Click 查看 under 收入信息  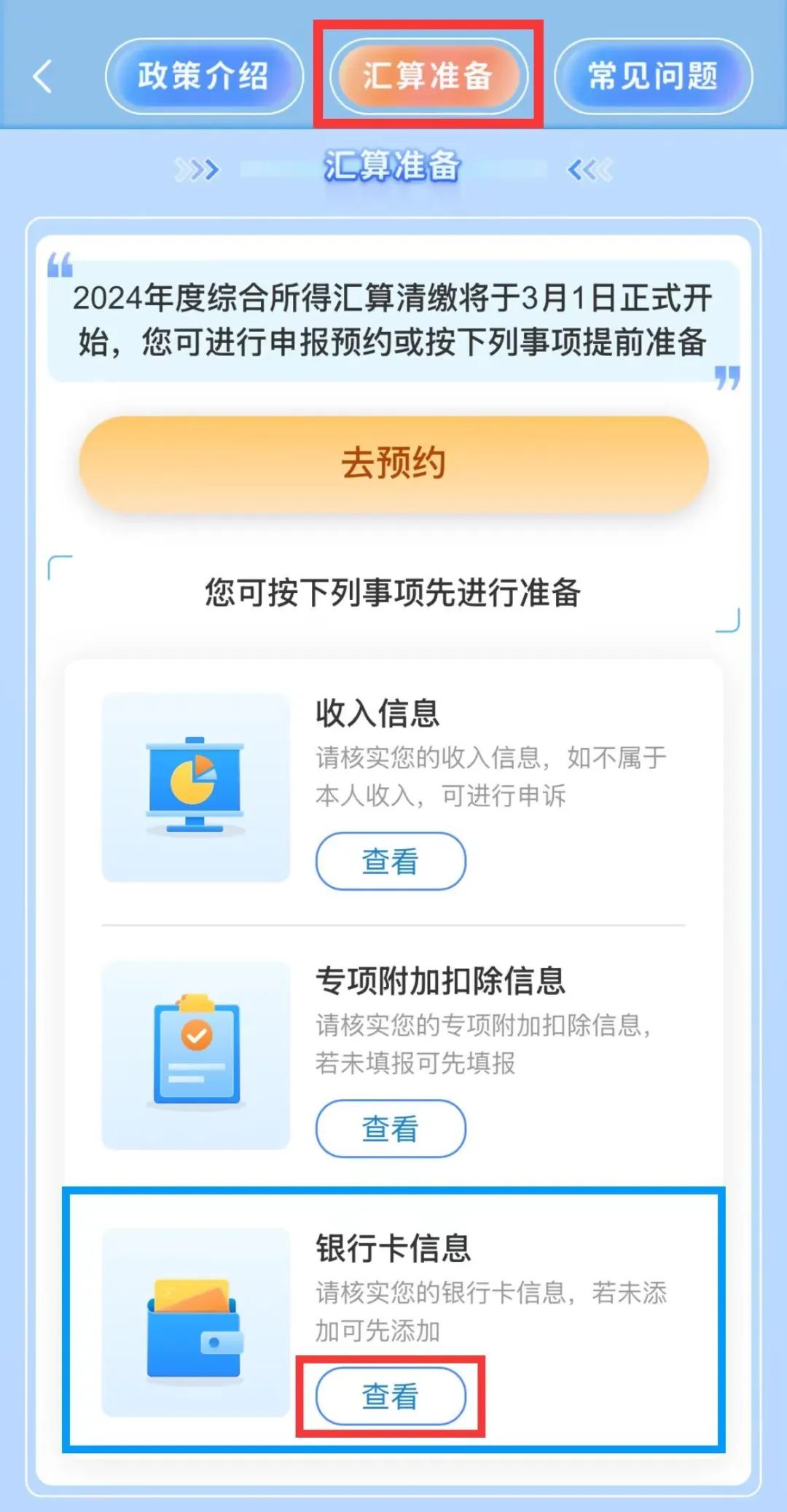click(390, 862)
